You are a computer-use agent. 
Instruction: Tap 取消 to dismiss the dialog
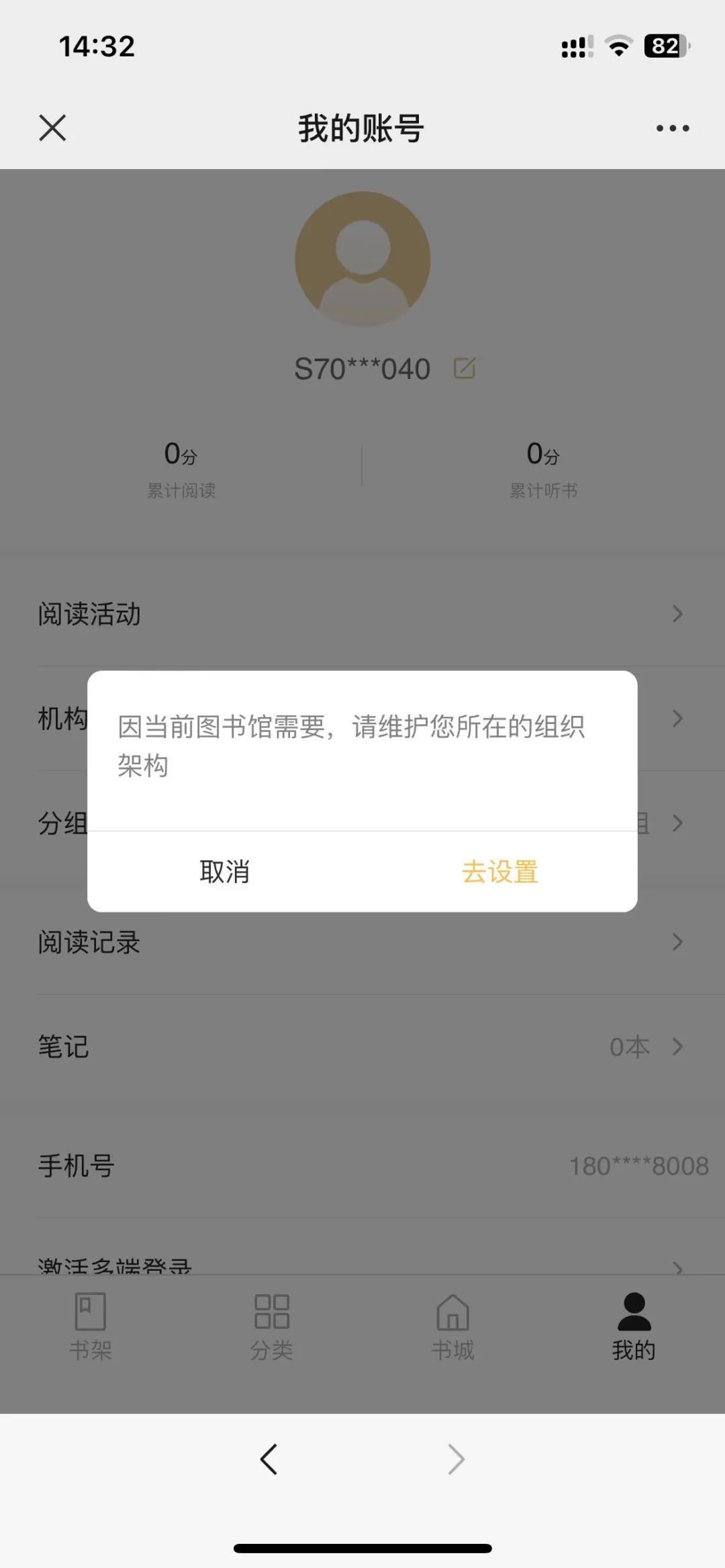[x=225, y=872]
